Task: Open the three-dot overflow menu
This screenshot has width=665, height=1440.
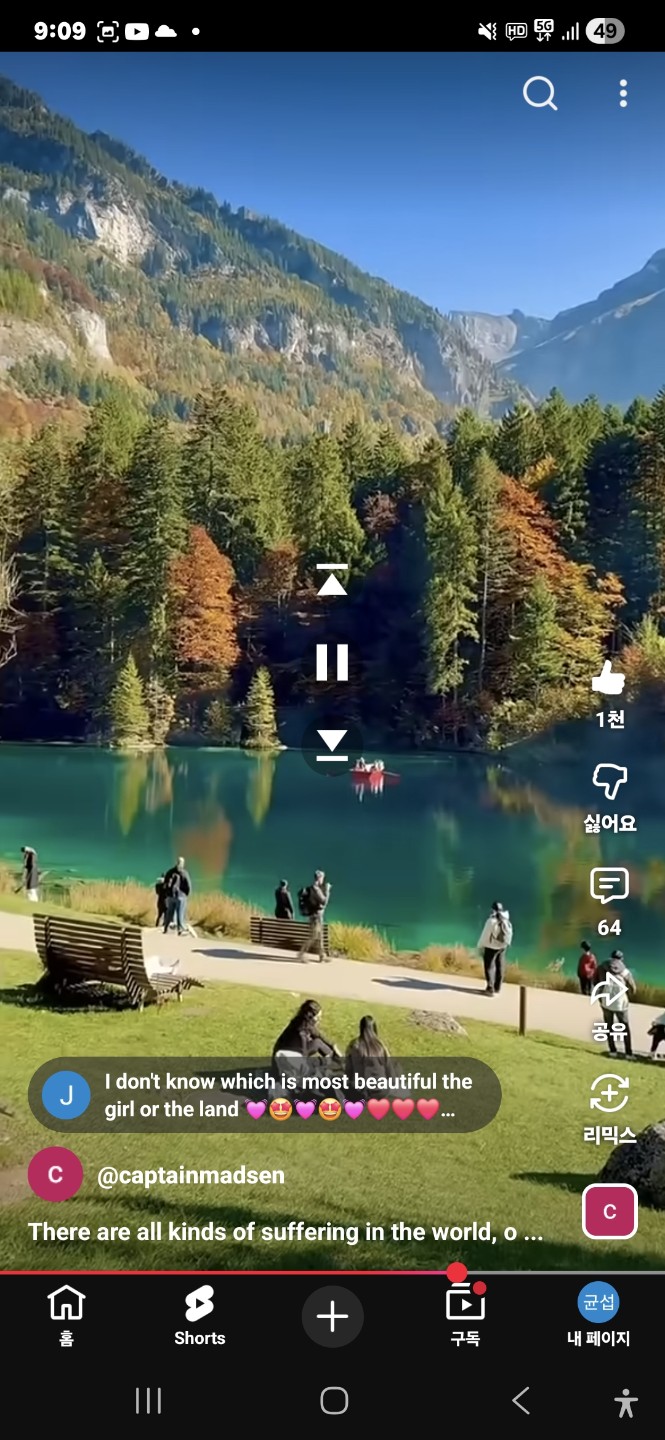Action: click(623, 94)
